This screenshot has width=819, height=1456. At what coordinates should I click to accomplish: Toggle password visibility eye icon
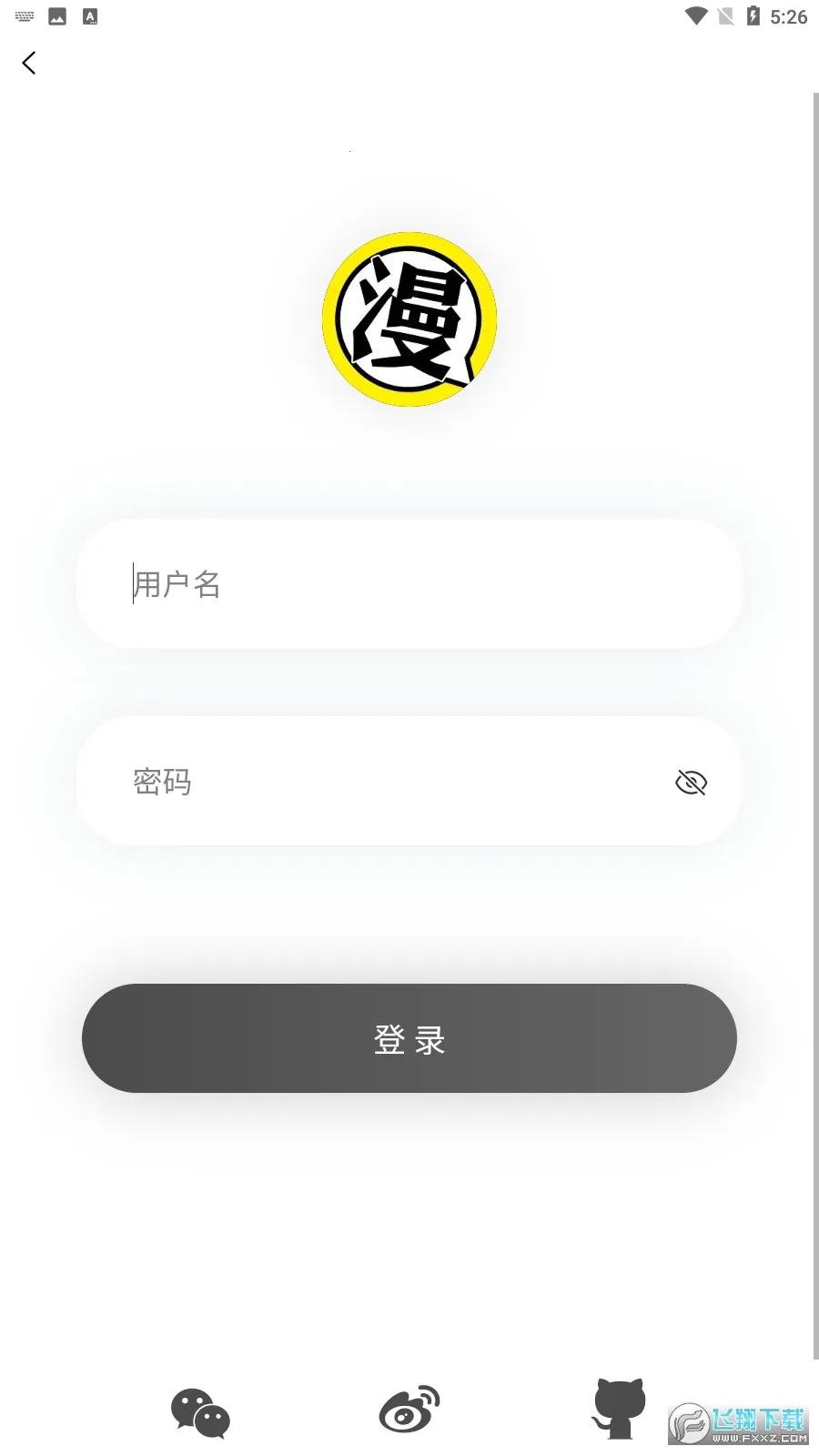(x=692, y=782)
